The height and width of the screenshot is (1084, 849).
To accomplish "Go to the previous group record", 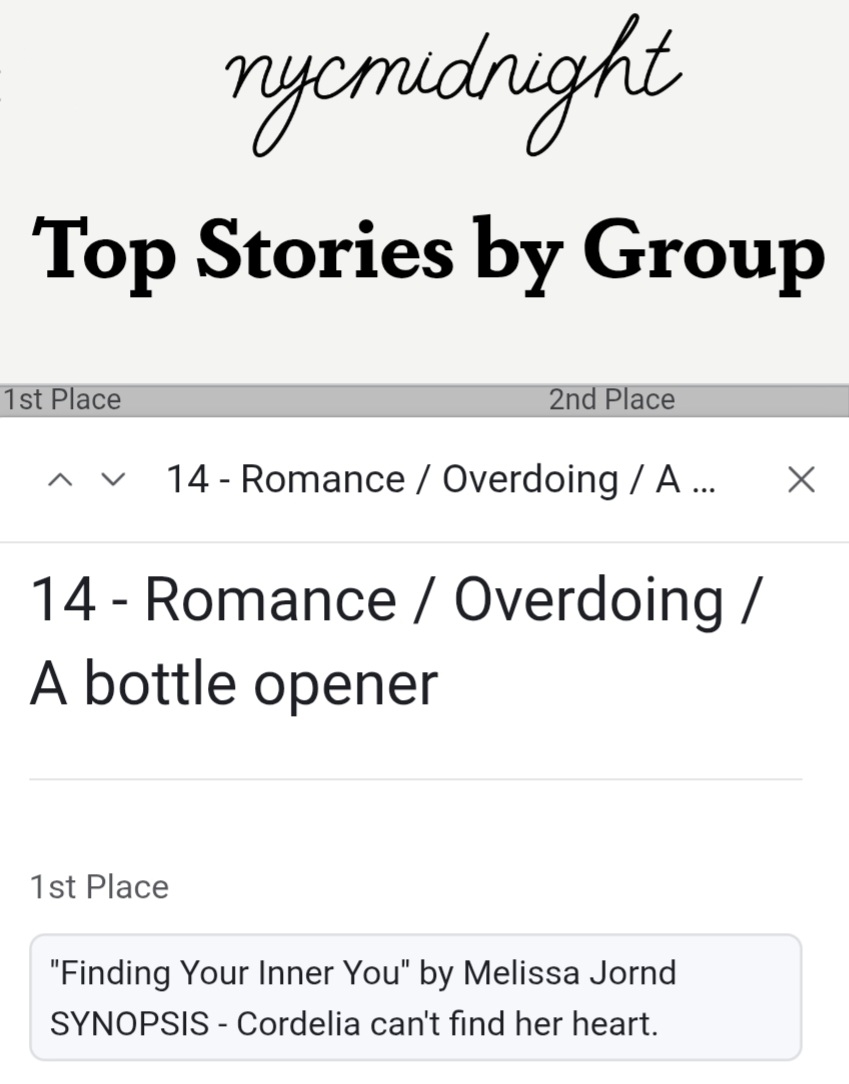I will point(61,481).
